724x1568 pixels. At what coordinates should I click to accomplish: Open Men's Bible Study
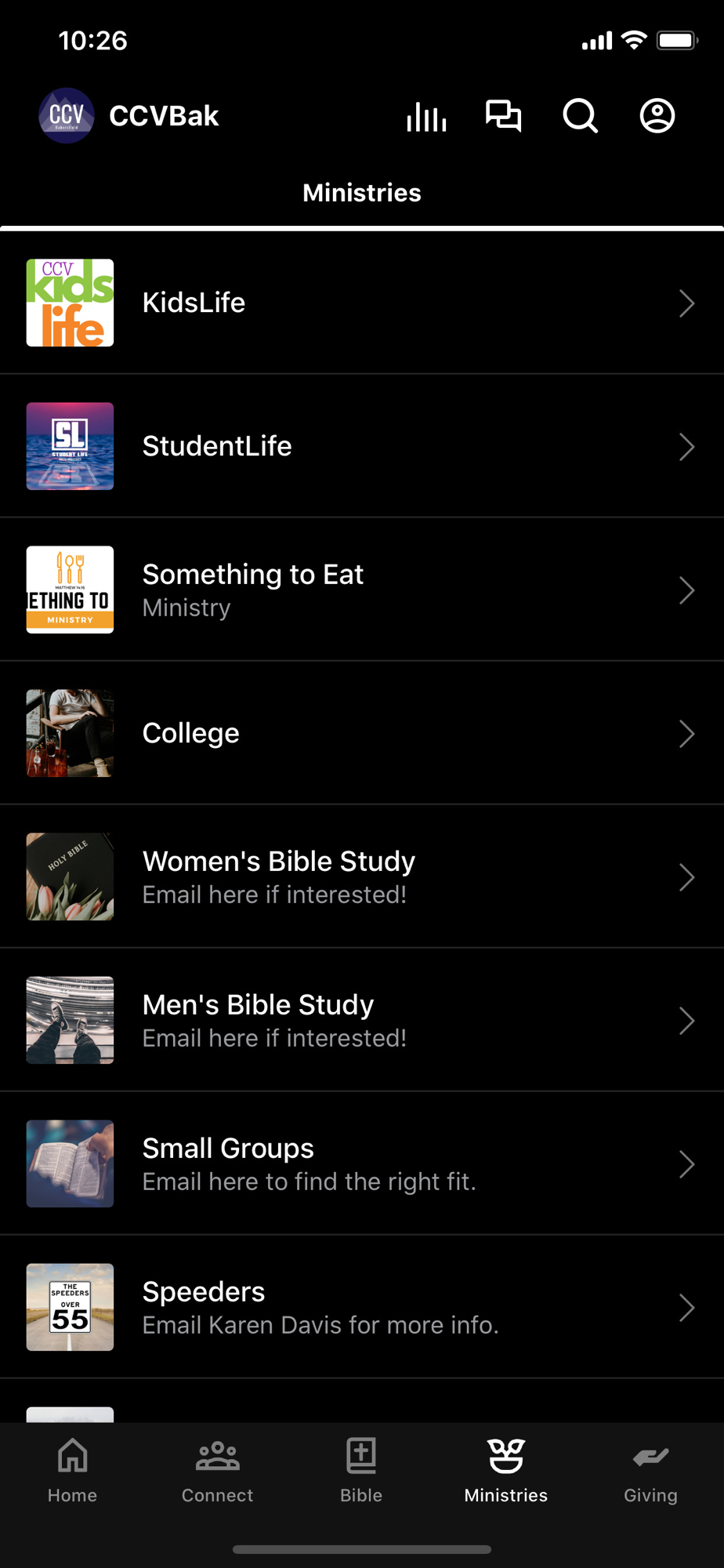click(361, 1020)
